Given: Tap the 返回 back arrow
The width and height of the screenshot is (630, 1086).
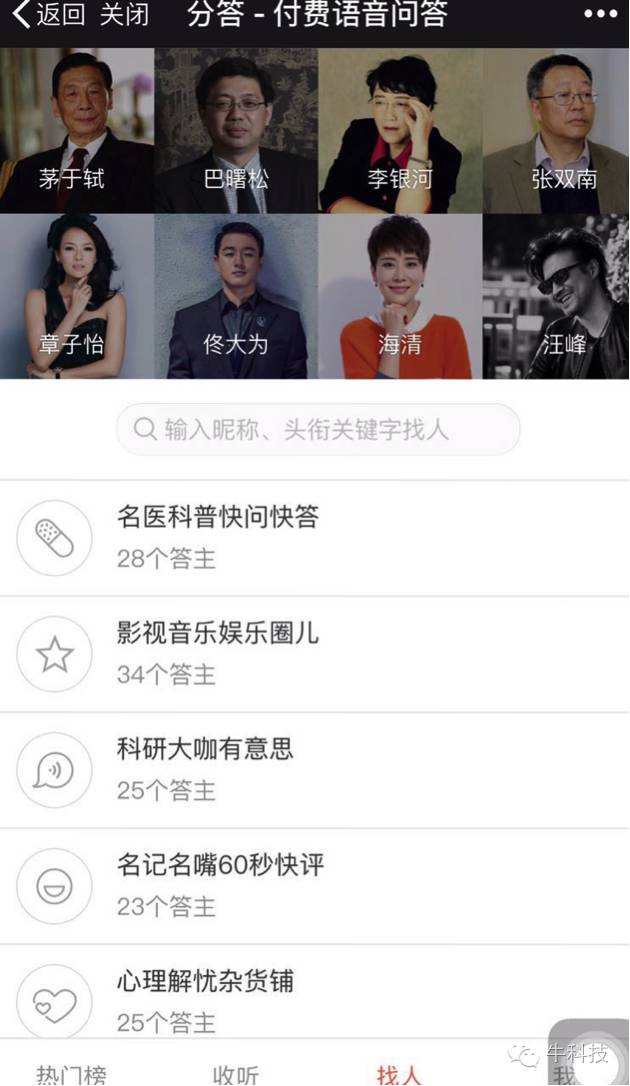Looking at the screenshot, I should click(x=48, y=15).
